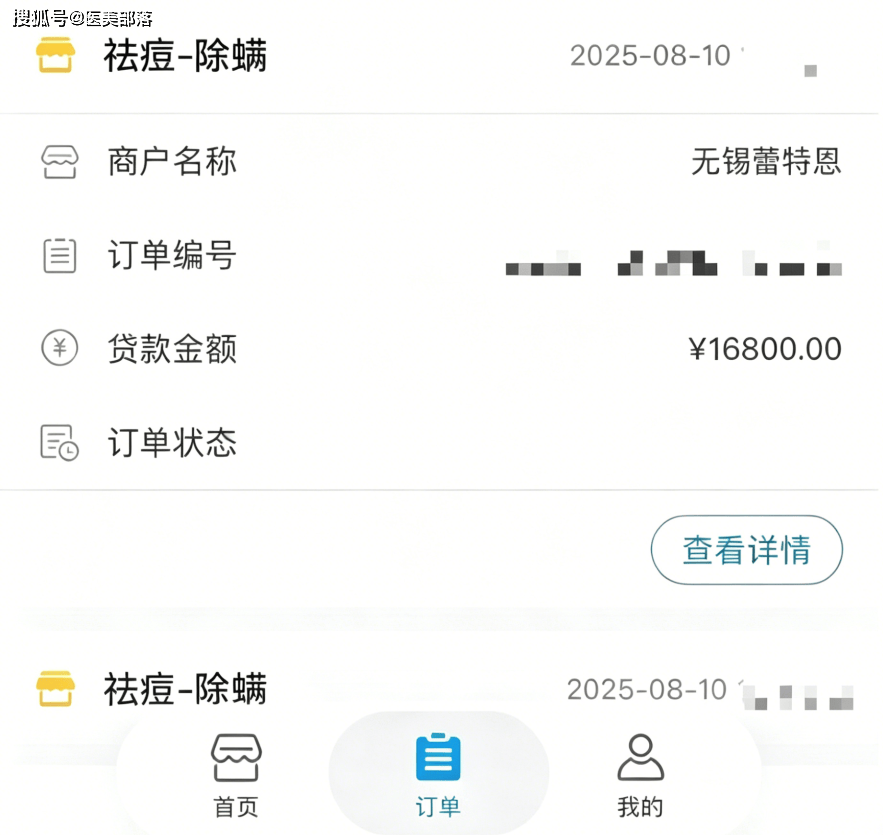The height and width of the screenshot is (835, 883).
Task: Select the 订单 tab
Action: 438,774
